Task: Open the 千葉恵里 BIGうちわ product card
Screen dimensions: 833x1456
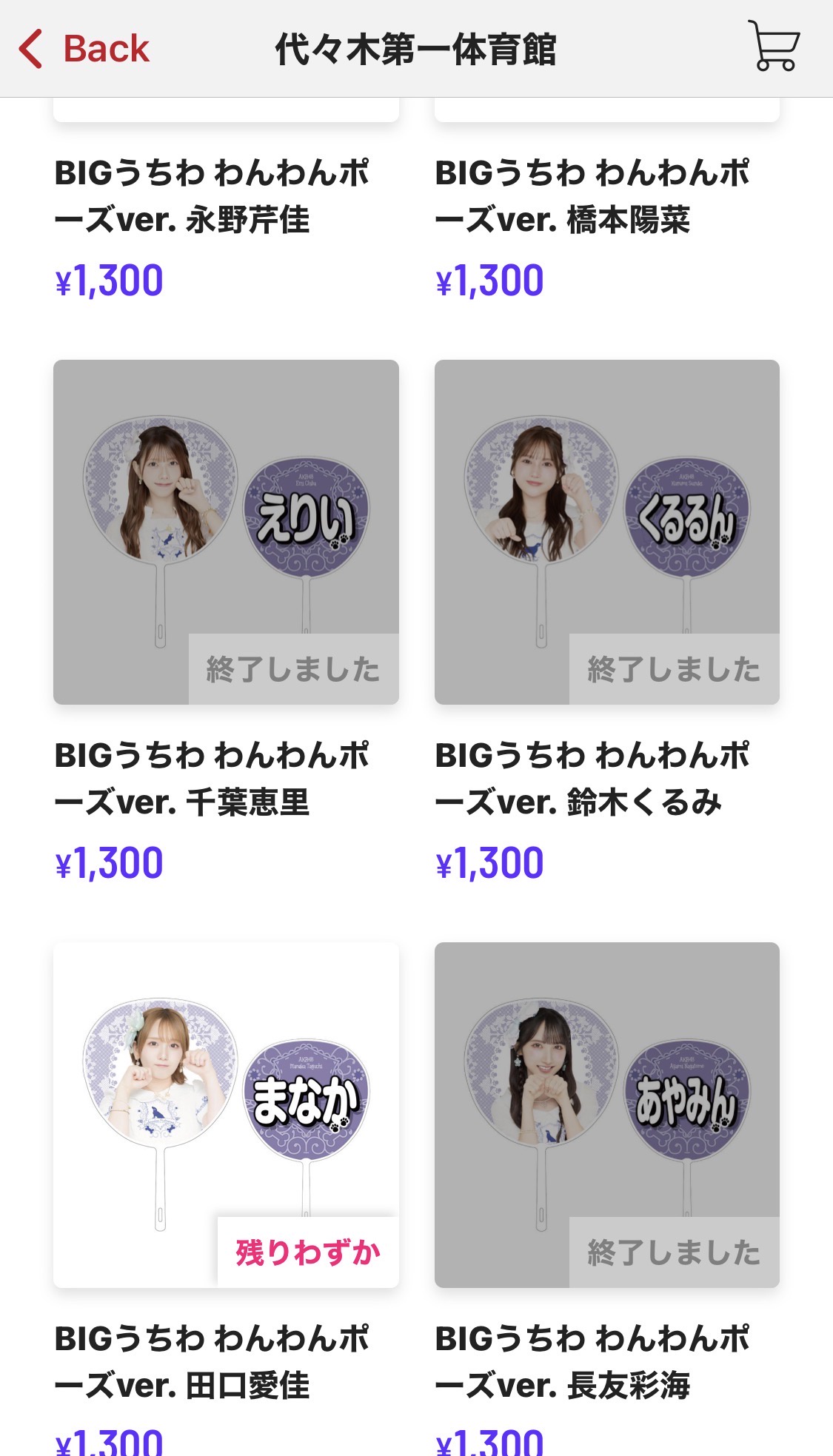Action: click(226, 532)
